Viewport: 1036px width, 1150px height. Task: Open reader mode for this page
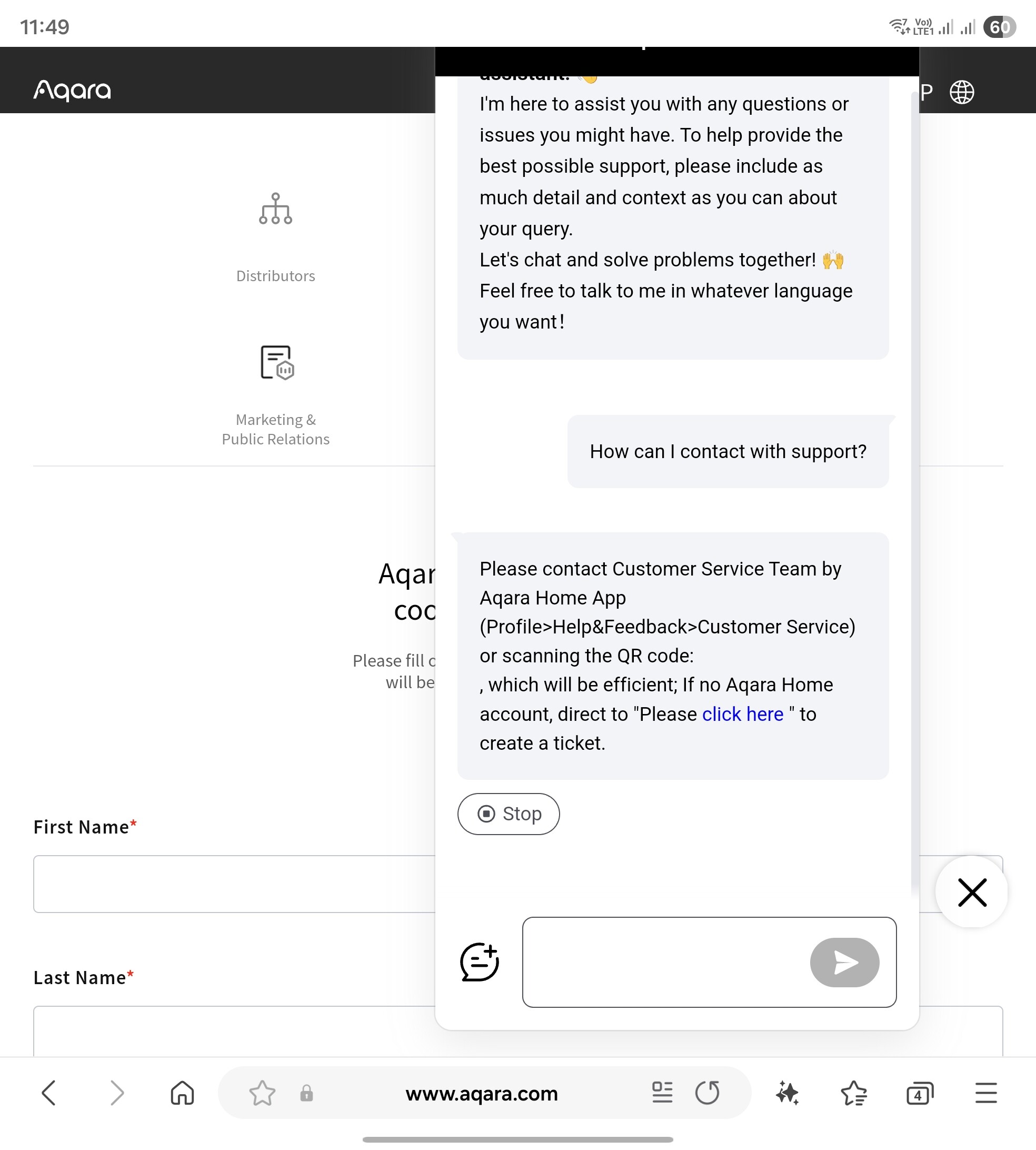662,1093
